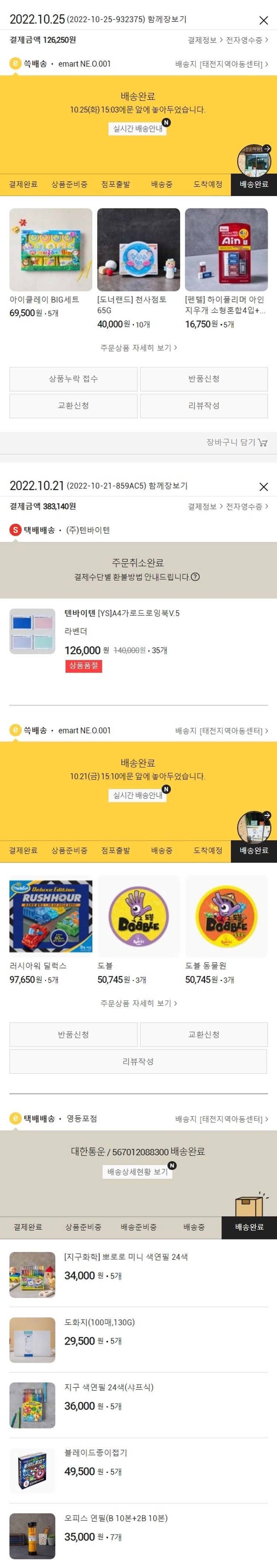This screenshot has height=1568, width=277.
Task: Dismiss the 2022.10.25 order with the X
Action: [263, 21]
